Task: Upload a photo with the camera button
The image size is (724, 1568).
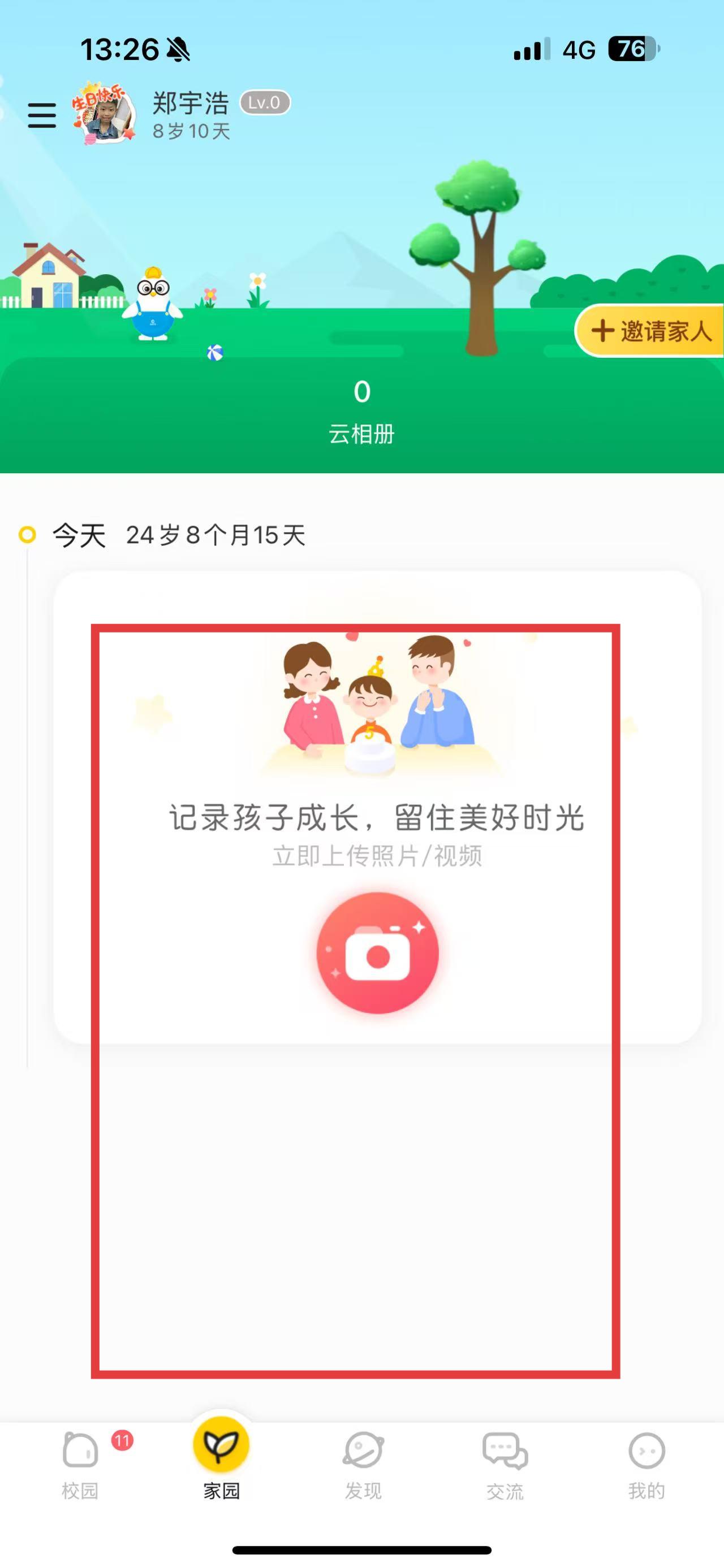Action: pos(377,953)
